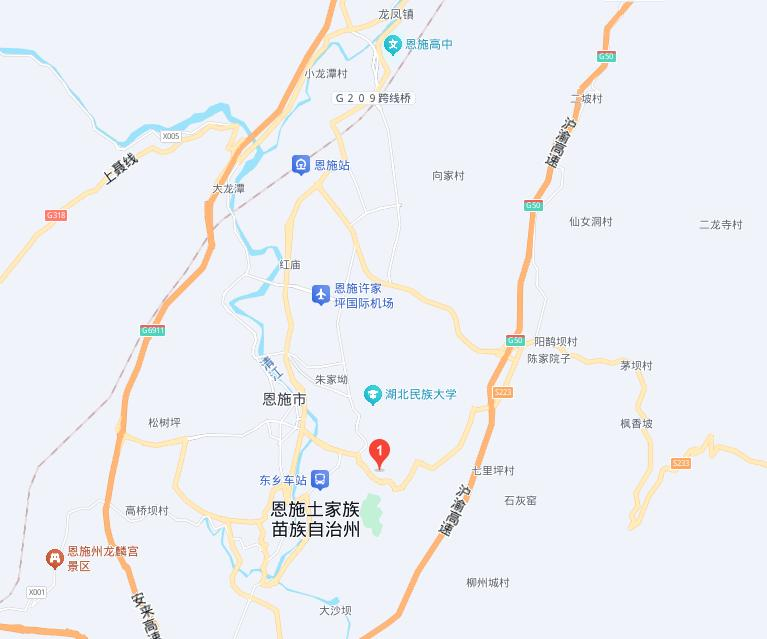
Task: Select the 东乡车站 bus station marker
Action: pyautogui.click(x=319, y=480)
